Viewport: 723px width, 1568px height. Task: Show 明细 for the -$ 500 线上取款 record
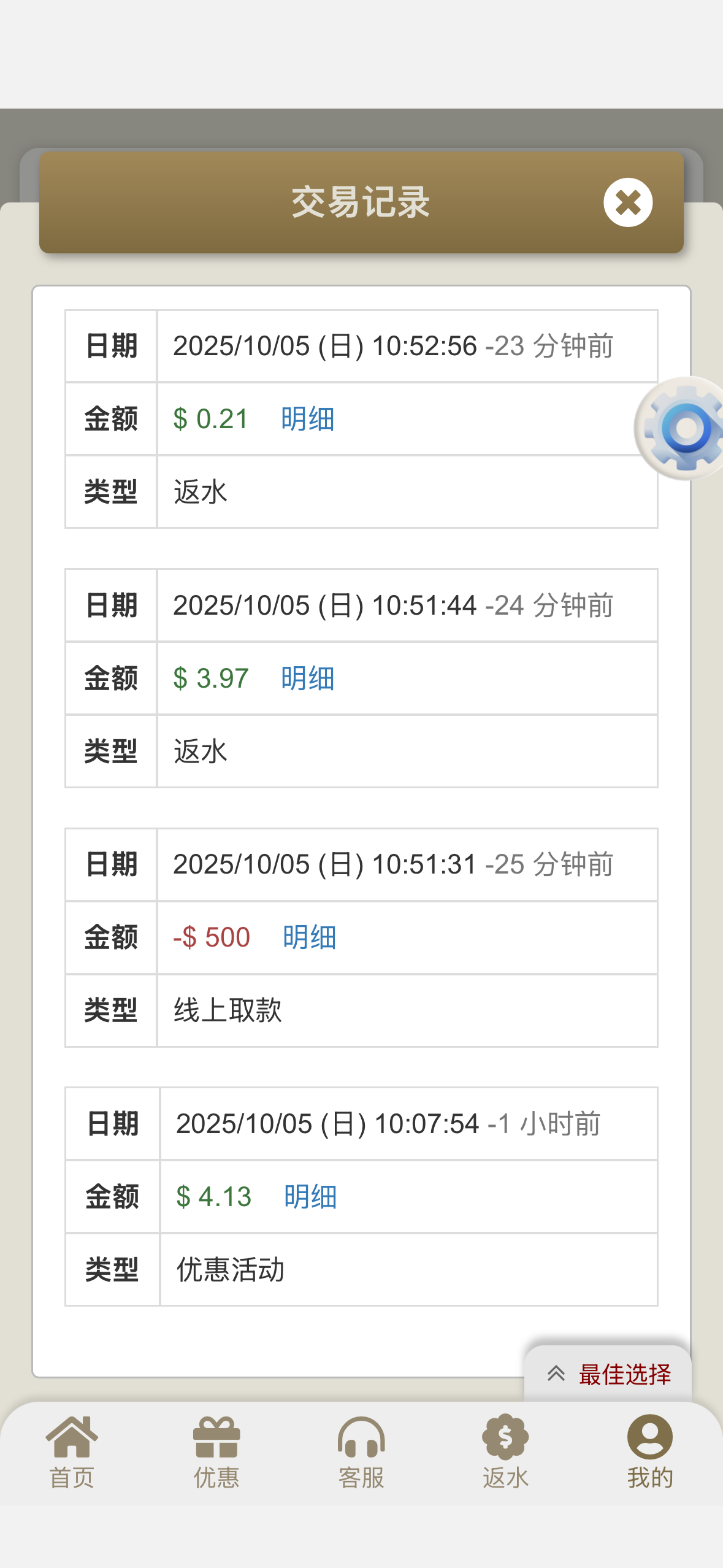(309, 937)
